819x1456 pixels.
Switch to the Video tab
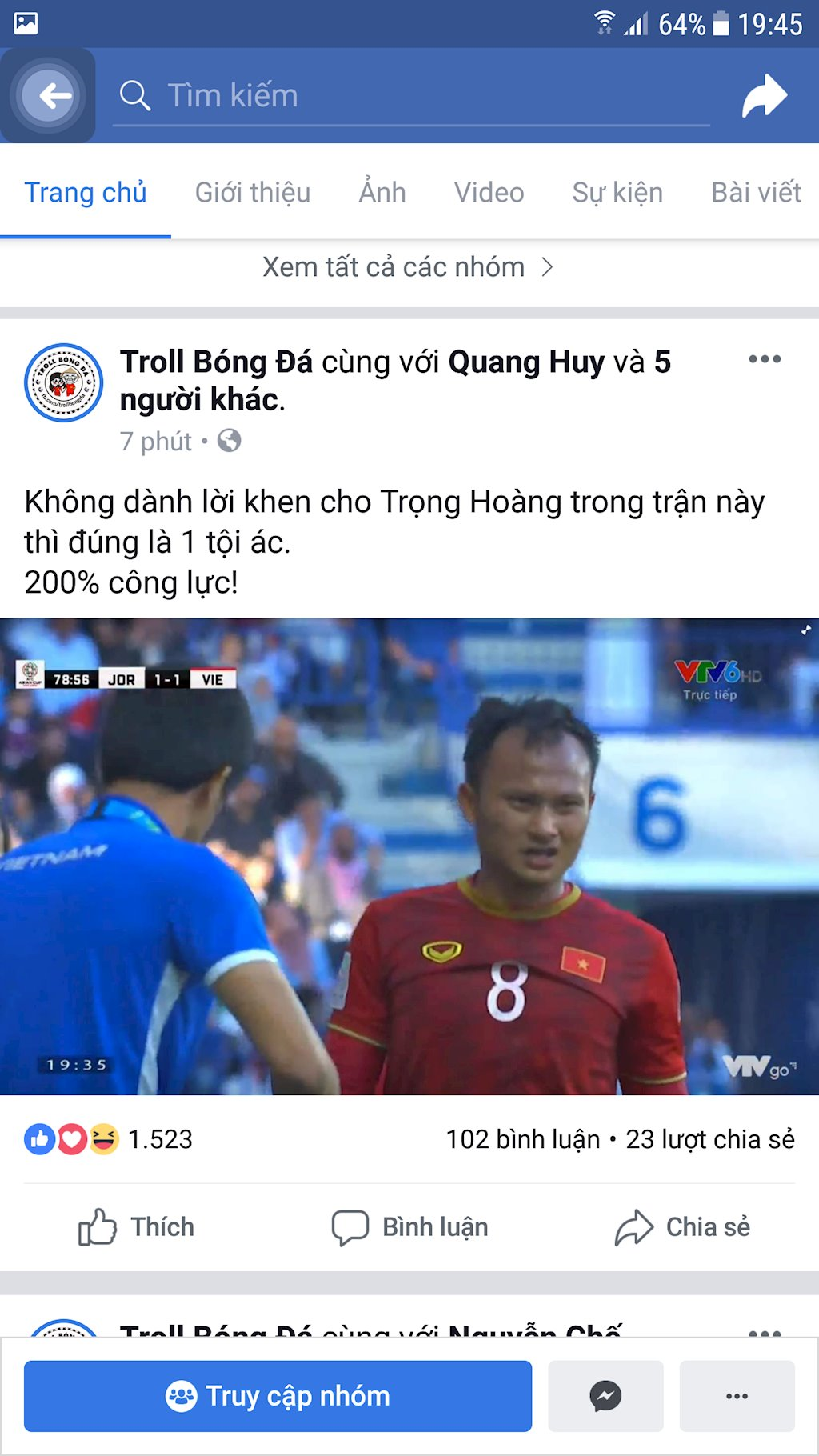(x=489, y=193)
